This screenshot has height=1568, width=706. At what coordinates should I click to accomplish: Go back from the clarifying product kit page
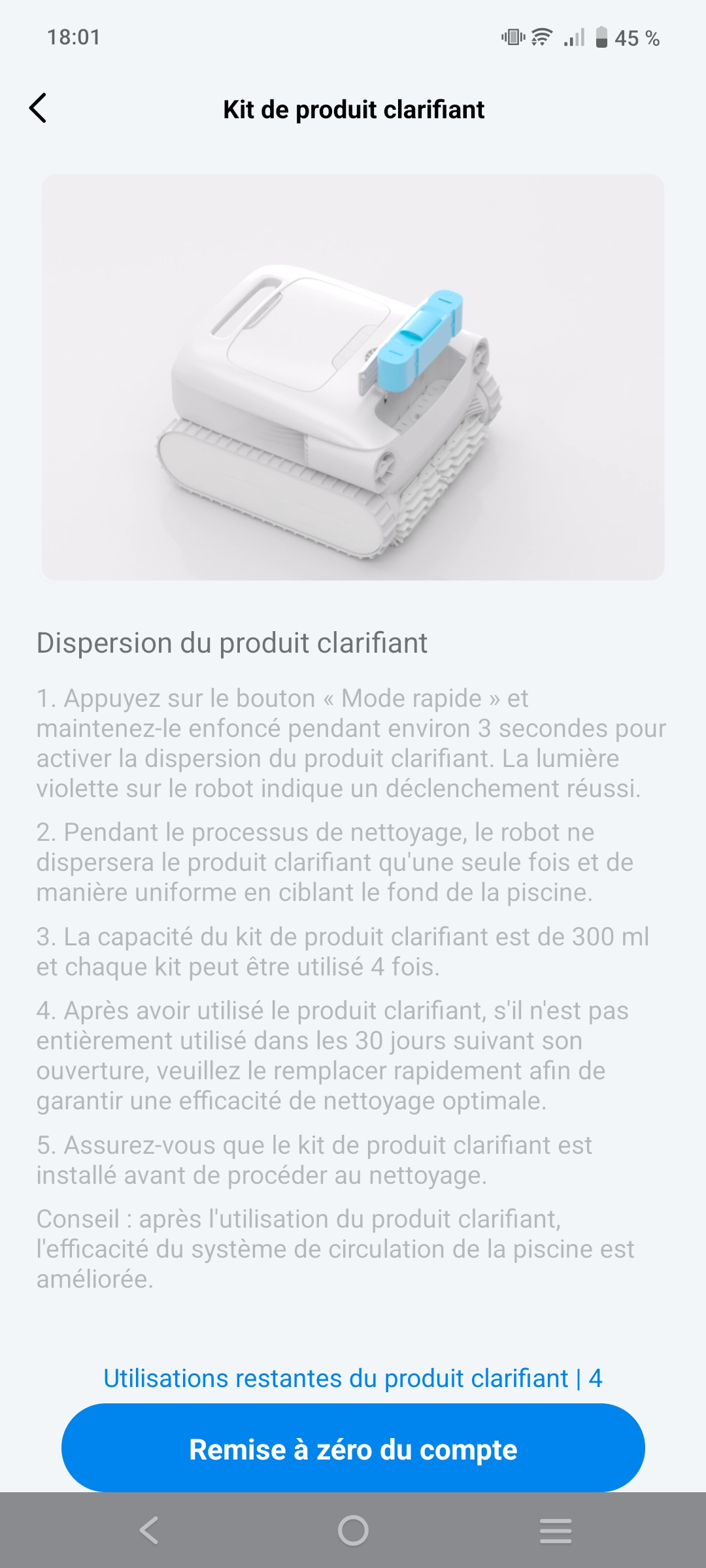39,108
